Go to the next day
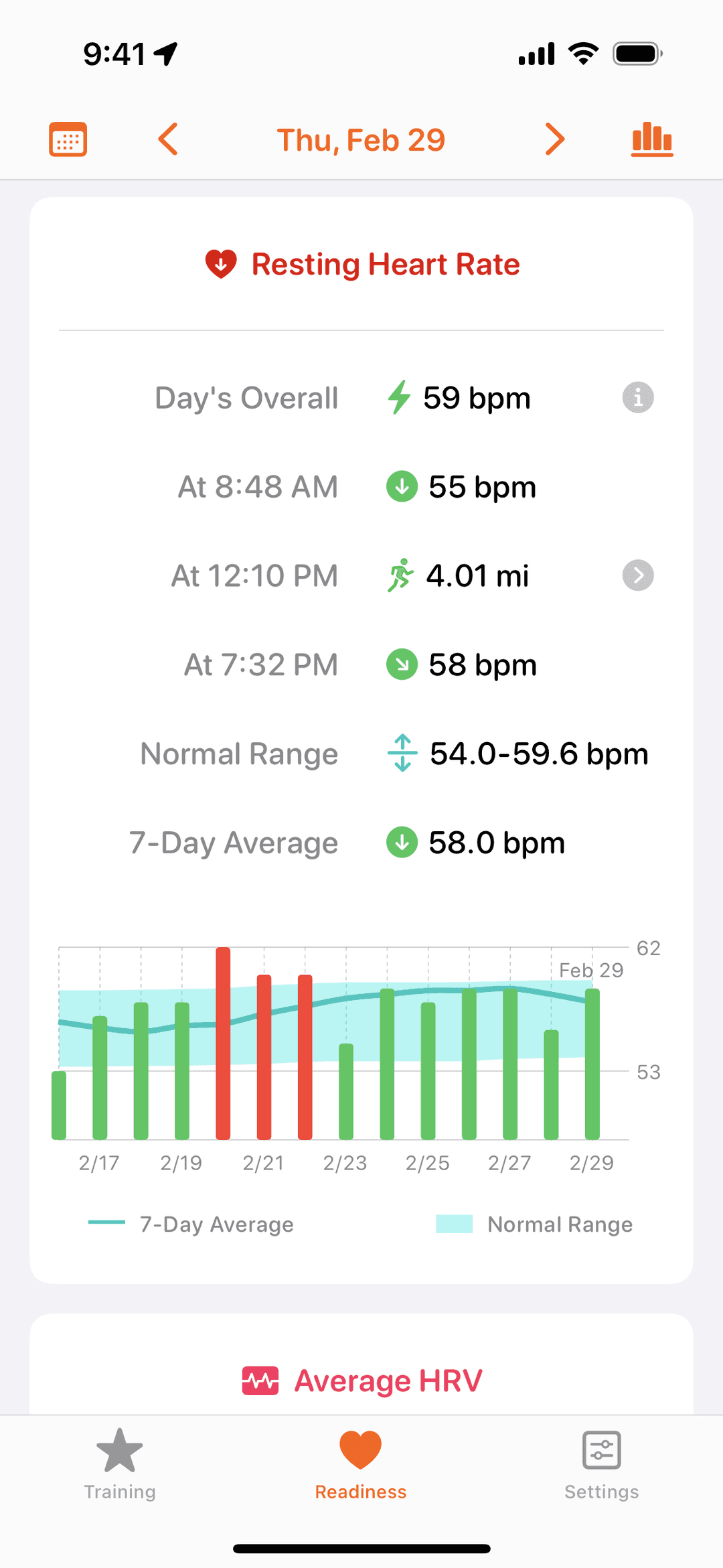 pos(554,139)
